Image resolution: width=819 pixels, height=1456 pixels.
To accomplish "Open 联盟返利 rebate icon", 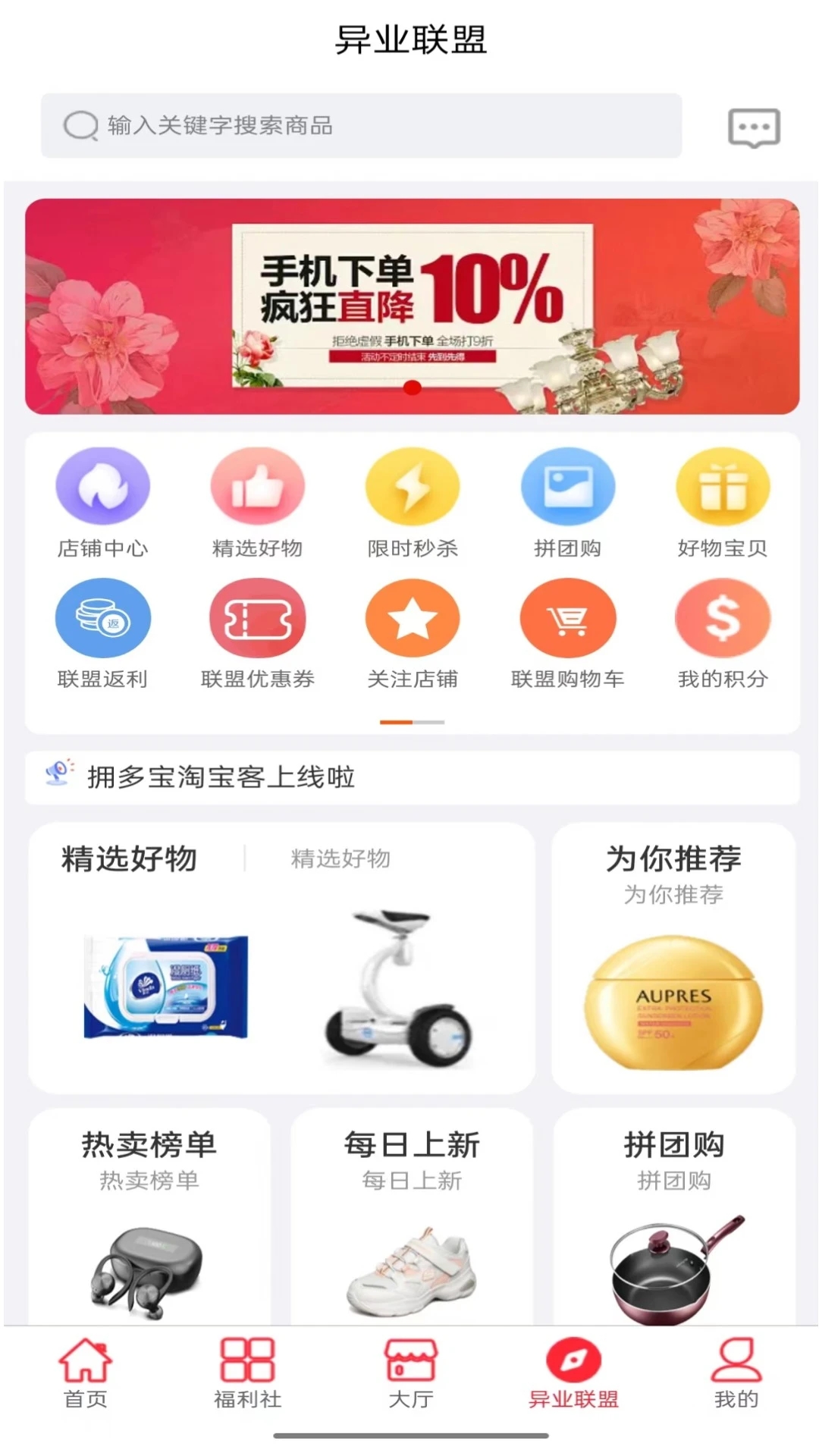I will point(104,617).
